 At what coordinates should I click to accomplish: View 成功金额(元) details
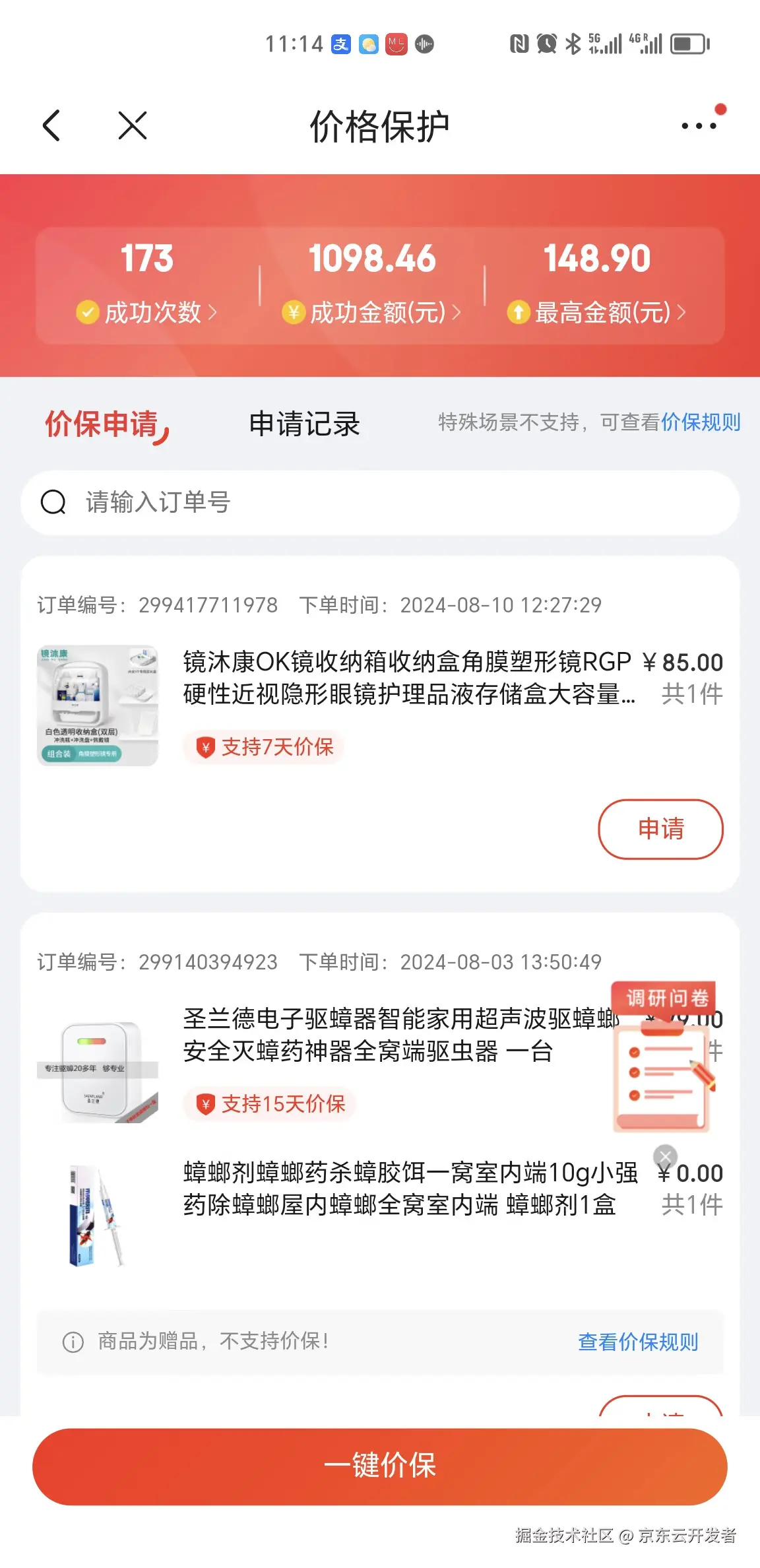pyautogui.click(x=372, y=312)
